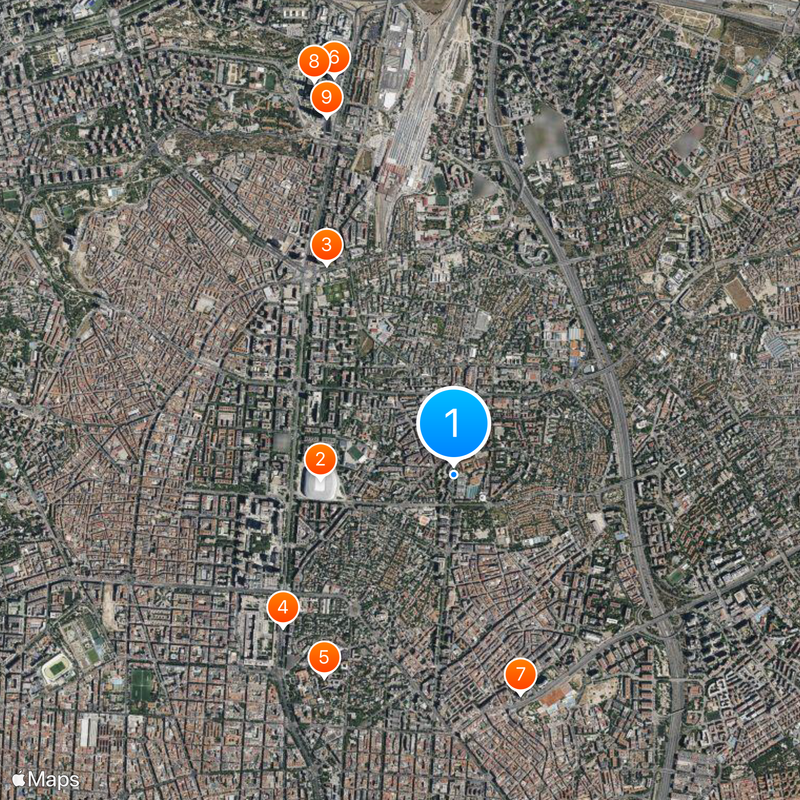Select the orange map pin numbered 5
This screenshot has width=800, height=800.
(x=324, y=658)
